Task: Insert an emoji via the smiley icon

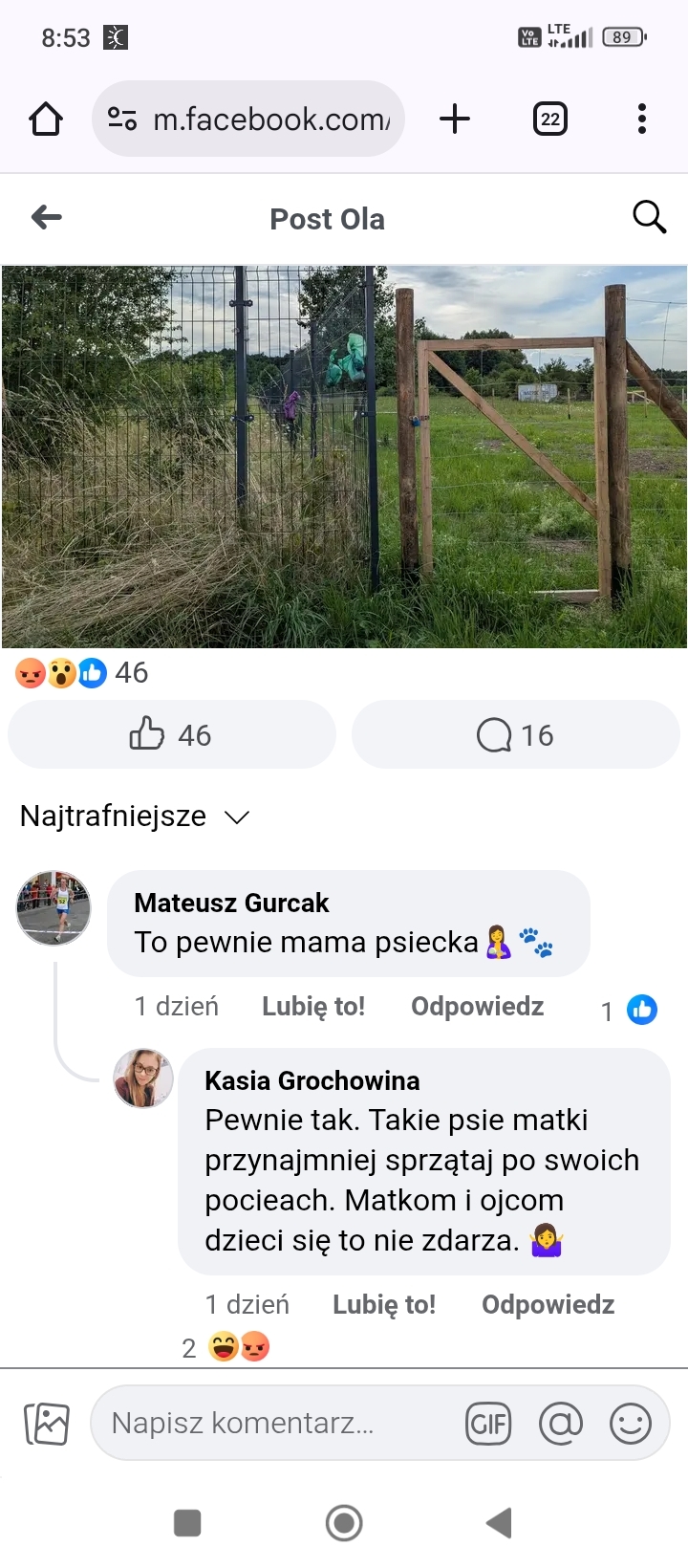Action: [x=631, y=1424]
